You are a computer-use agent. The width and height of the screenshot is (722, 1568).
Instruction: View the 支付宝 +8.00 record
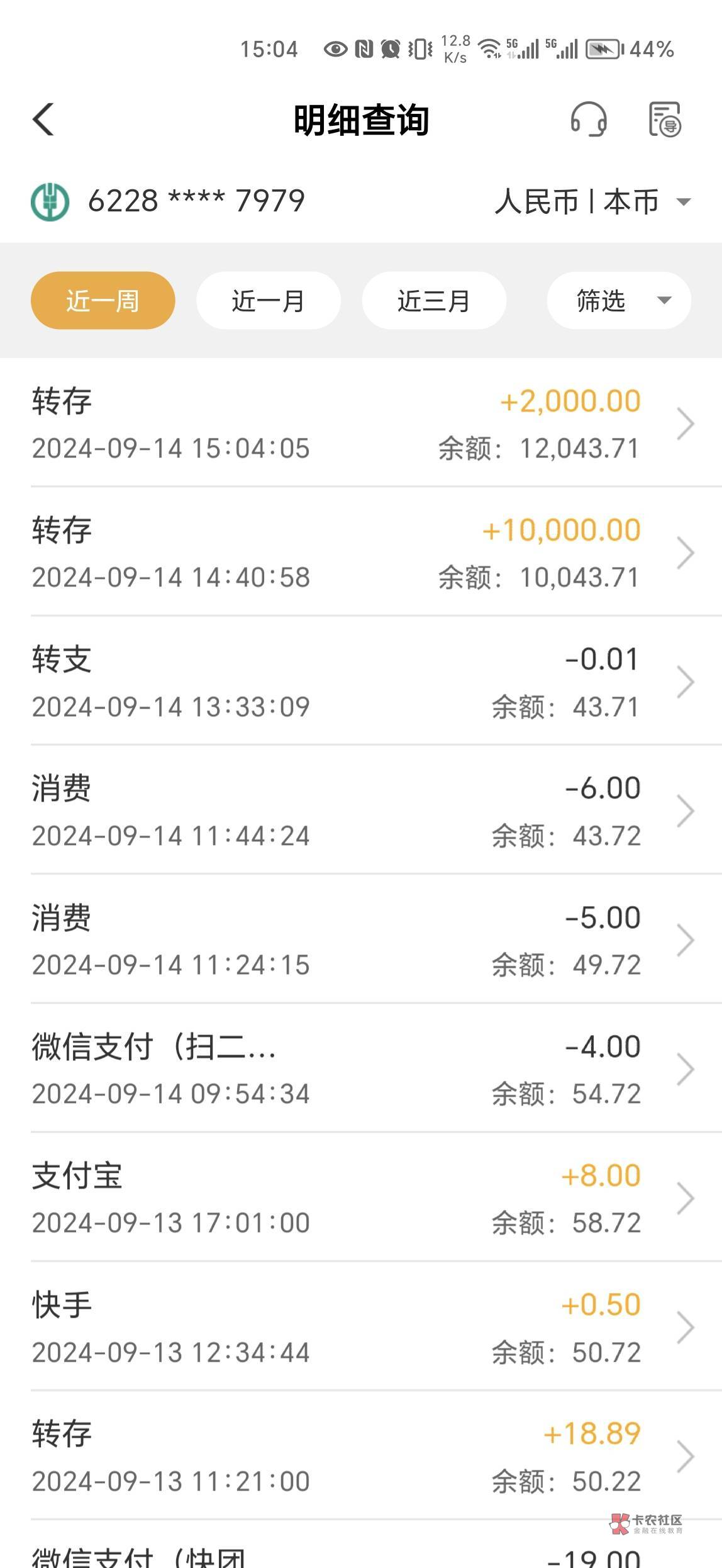361,1199
